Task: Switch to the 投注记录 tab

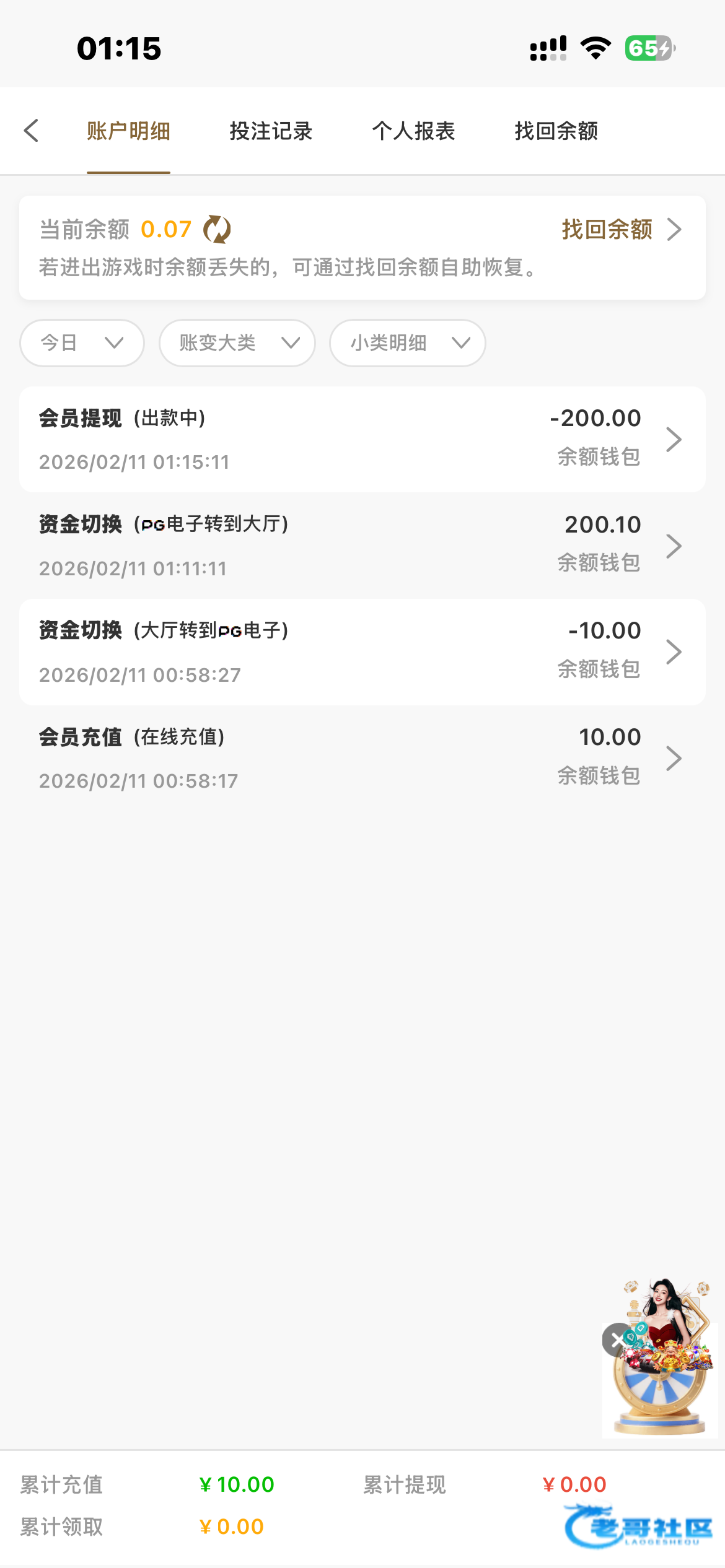Action: (271, 131)
